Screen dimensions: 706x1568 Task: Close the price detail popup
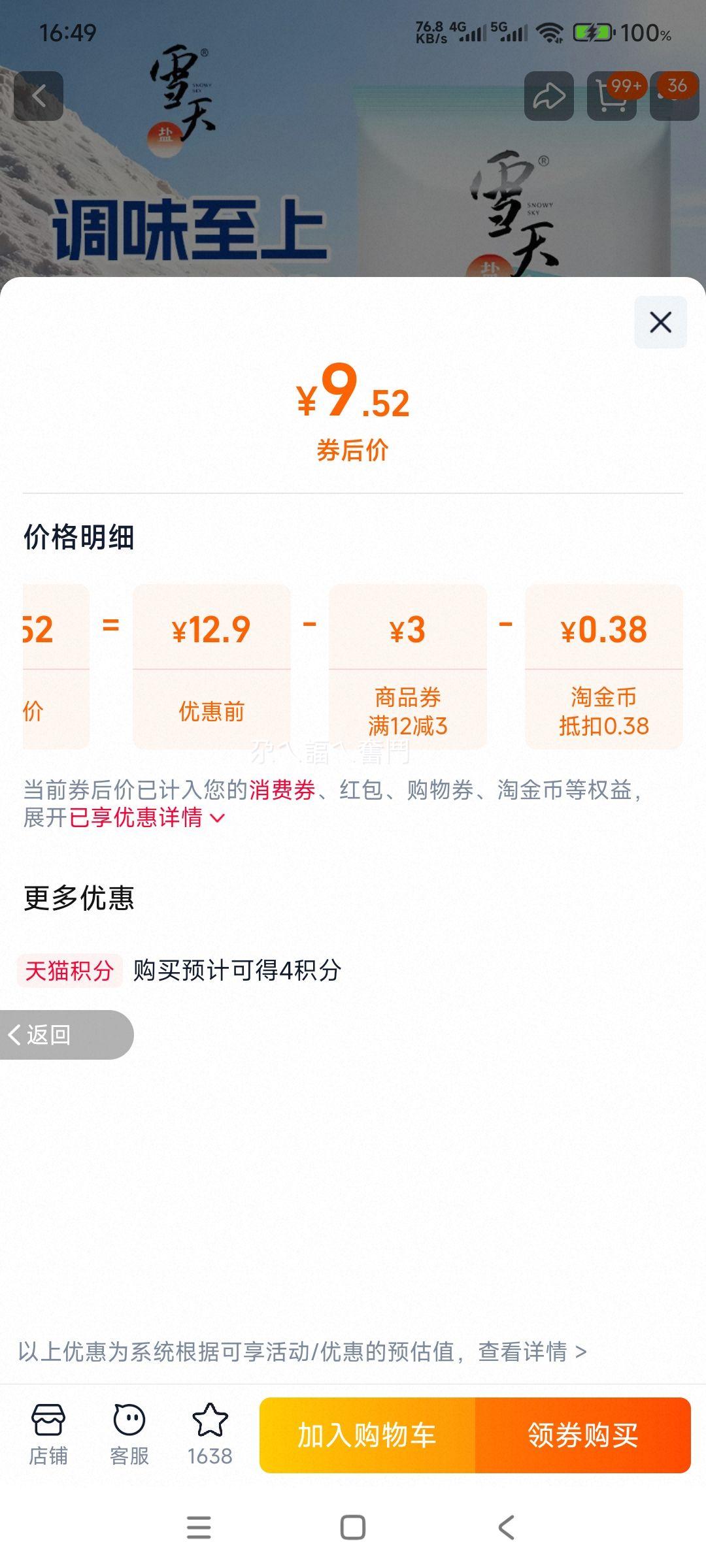pos(660,321)
